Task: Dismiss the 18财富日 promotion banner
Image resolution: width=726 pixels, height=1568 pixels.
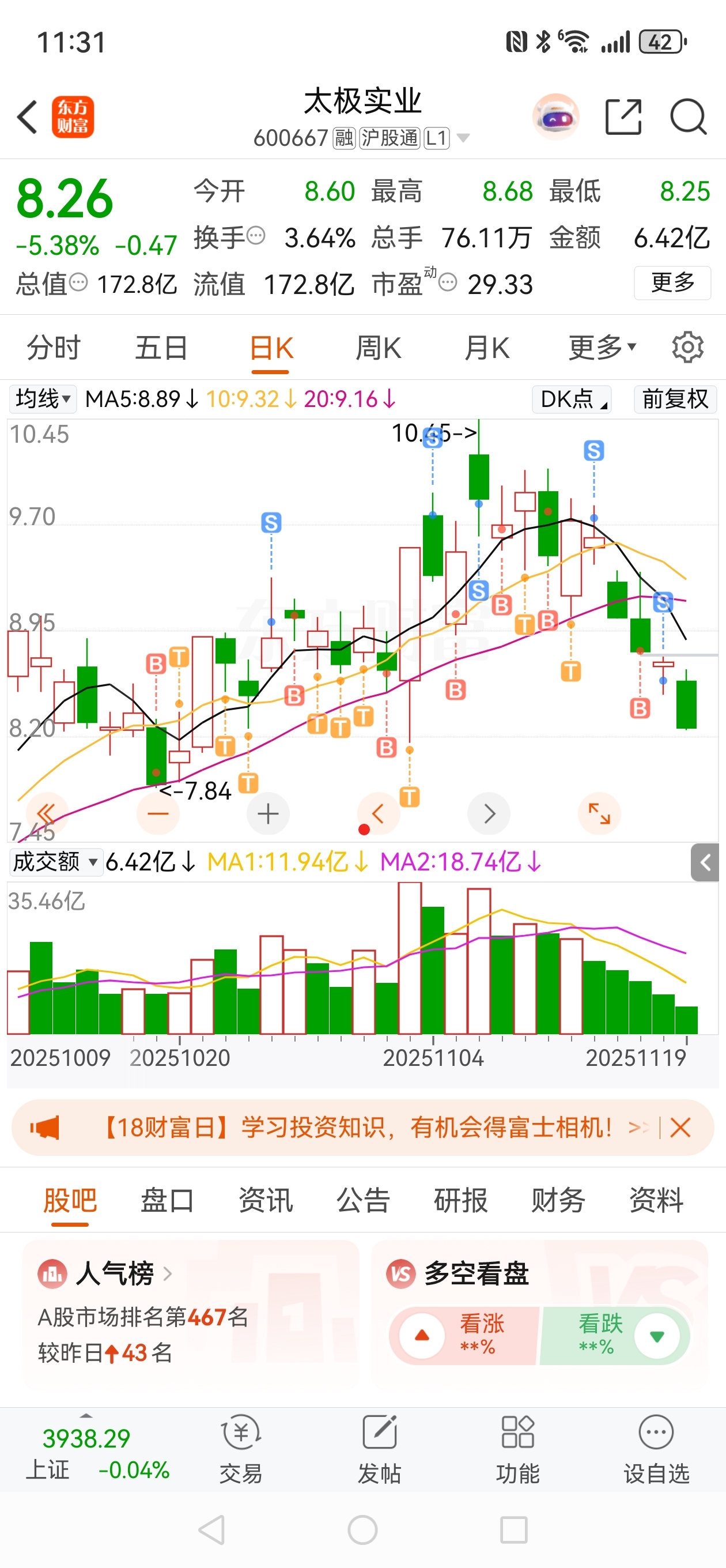Action: tap(680, 1128)
